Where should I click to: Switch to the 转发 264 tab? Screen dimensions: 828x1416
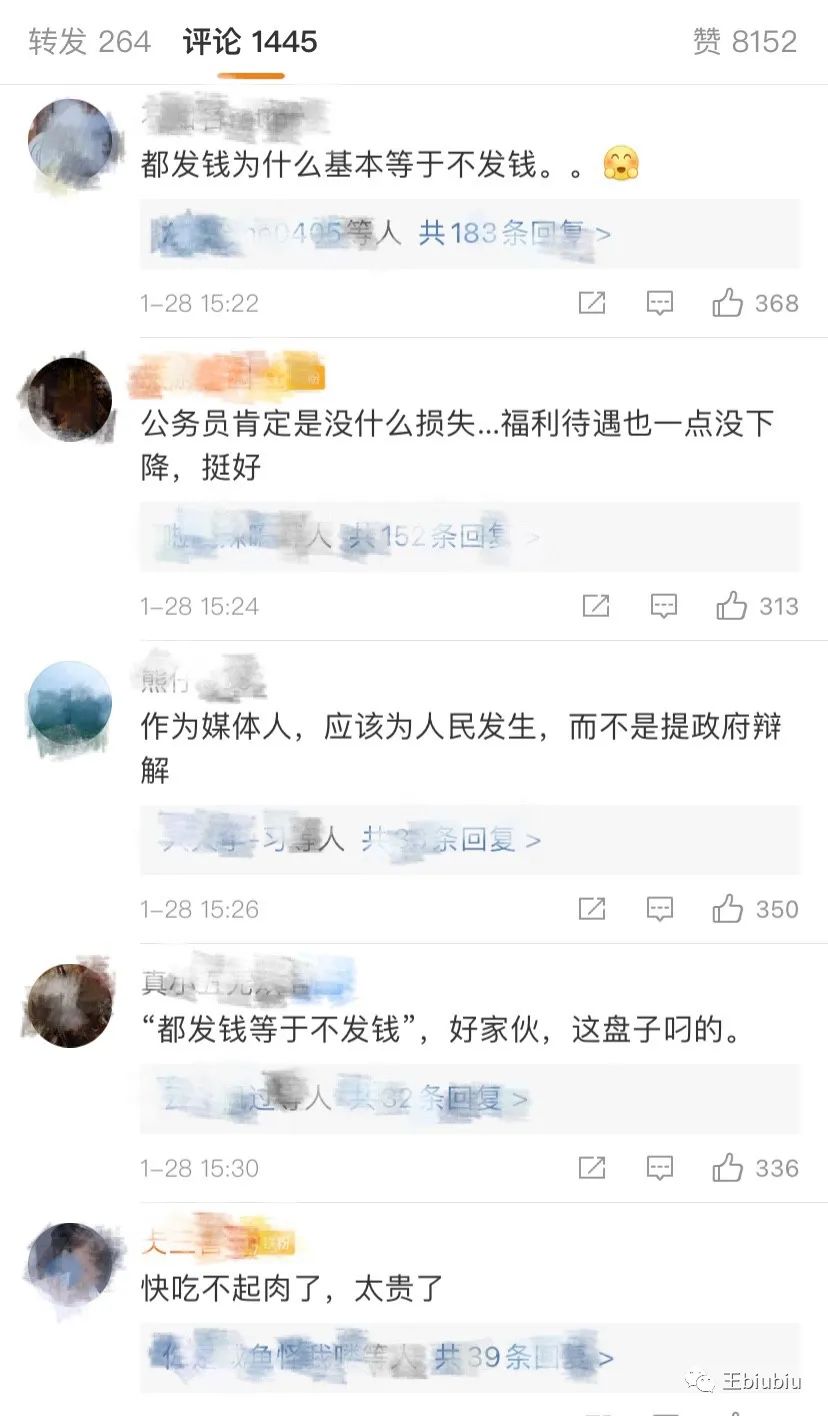[x=90, y=42]
